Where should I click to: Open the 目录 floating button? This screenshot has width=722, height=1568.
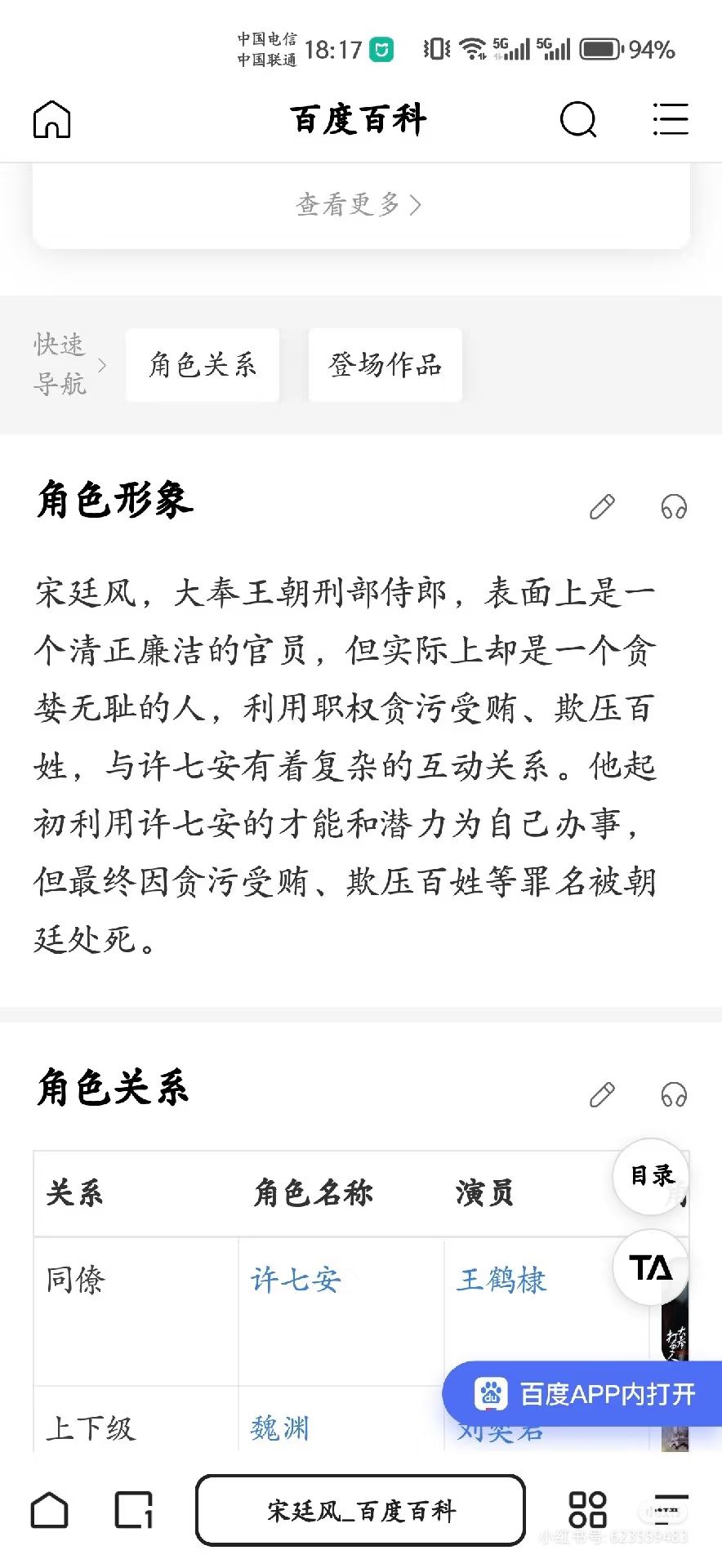(651, 1176)
